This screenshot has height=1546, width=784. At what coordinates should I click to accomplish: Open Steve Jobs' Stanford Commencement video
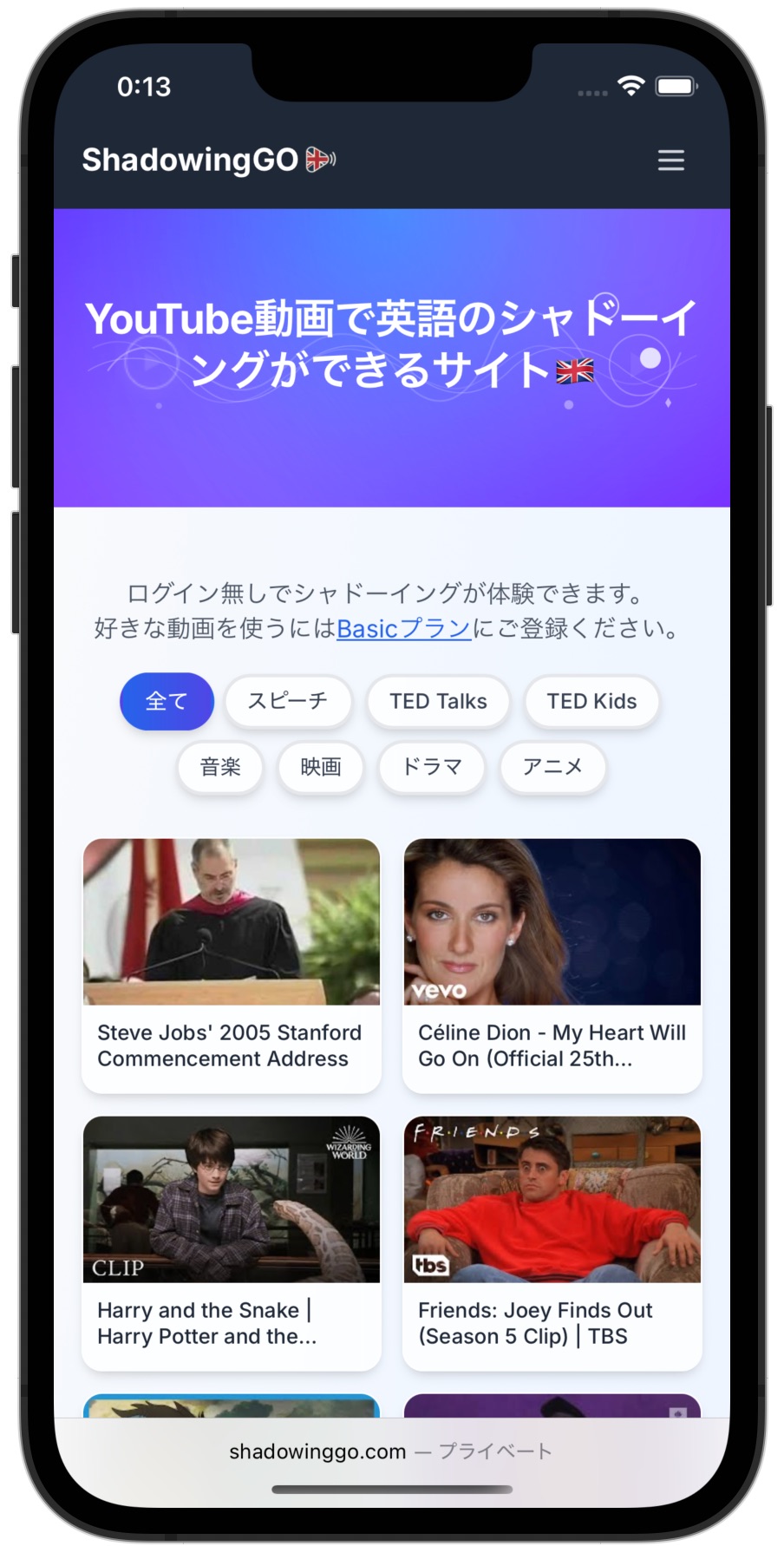pyautogui.click(x=232, y=963)
